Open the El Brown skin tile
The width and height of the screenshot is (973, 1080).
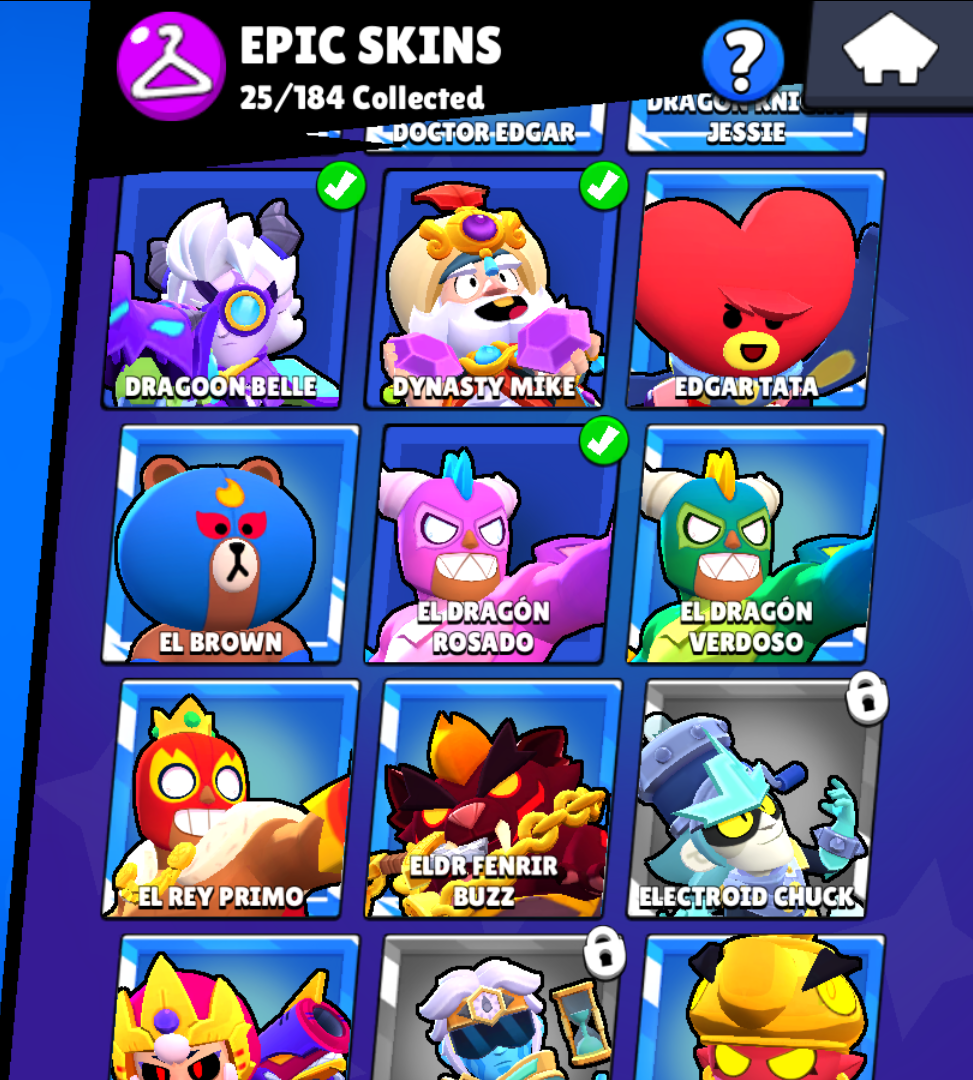(231, 545)
